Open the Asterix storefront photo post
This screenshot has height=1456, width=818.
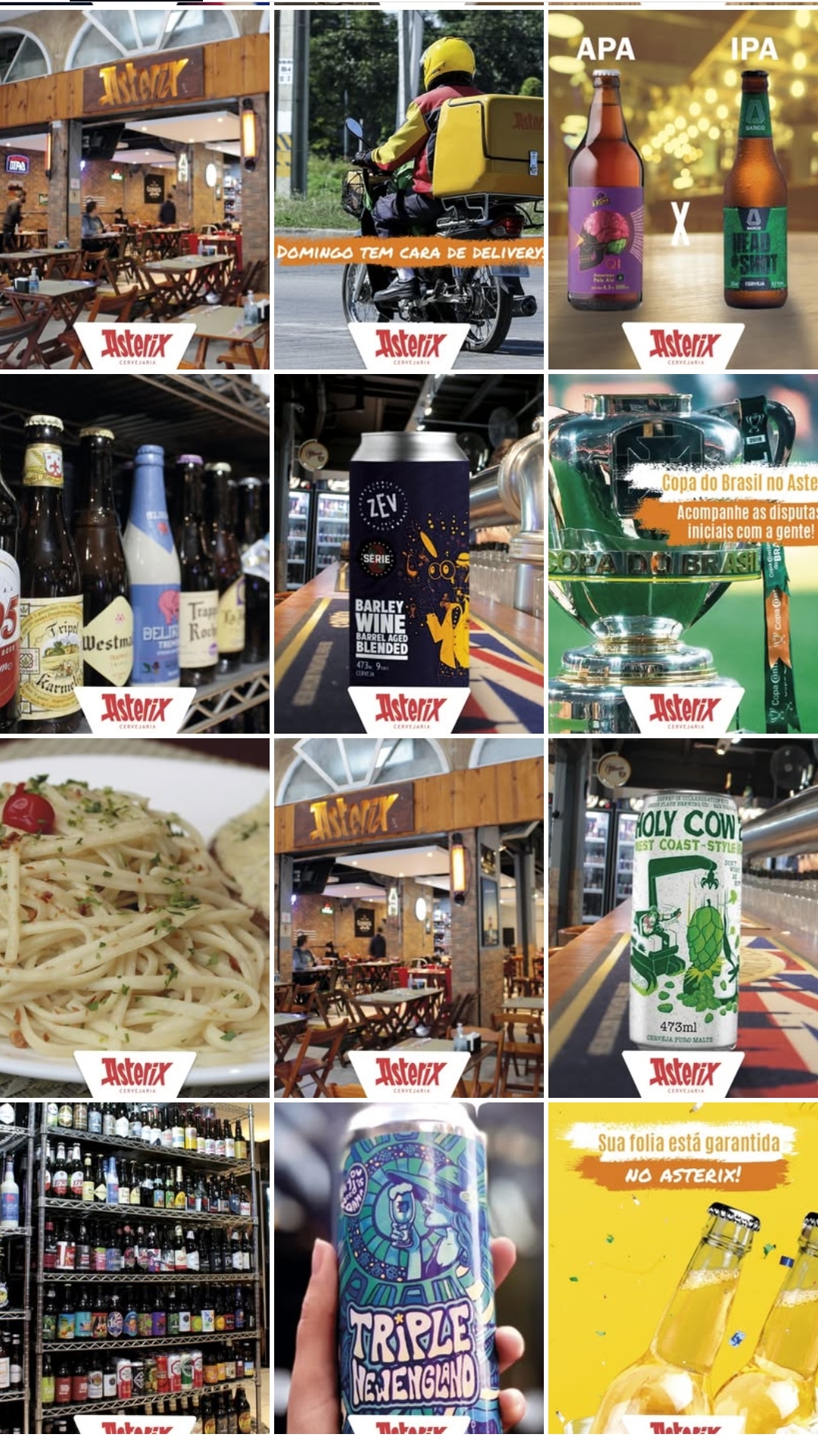point(134,189)
